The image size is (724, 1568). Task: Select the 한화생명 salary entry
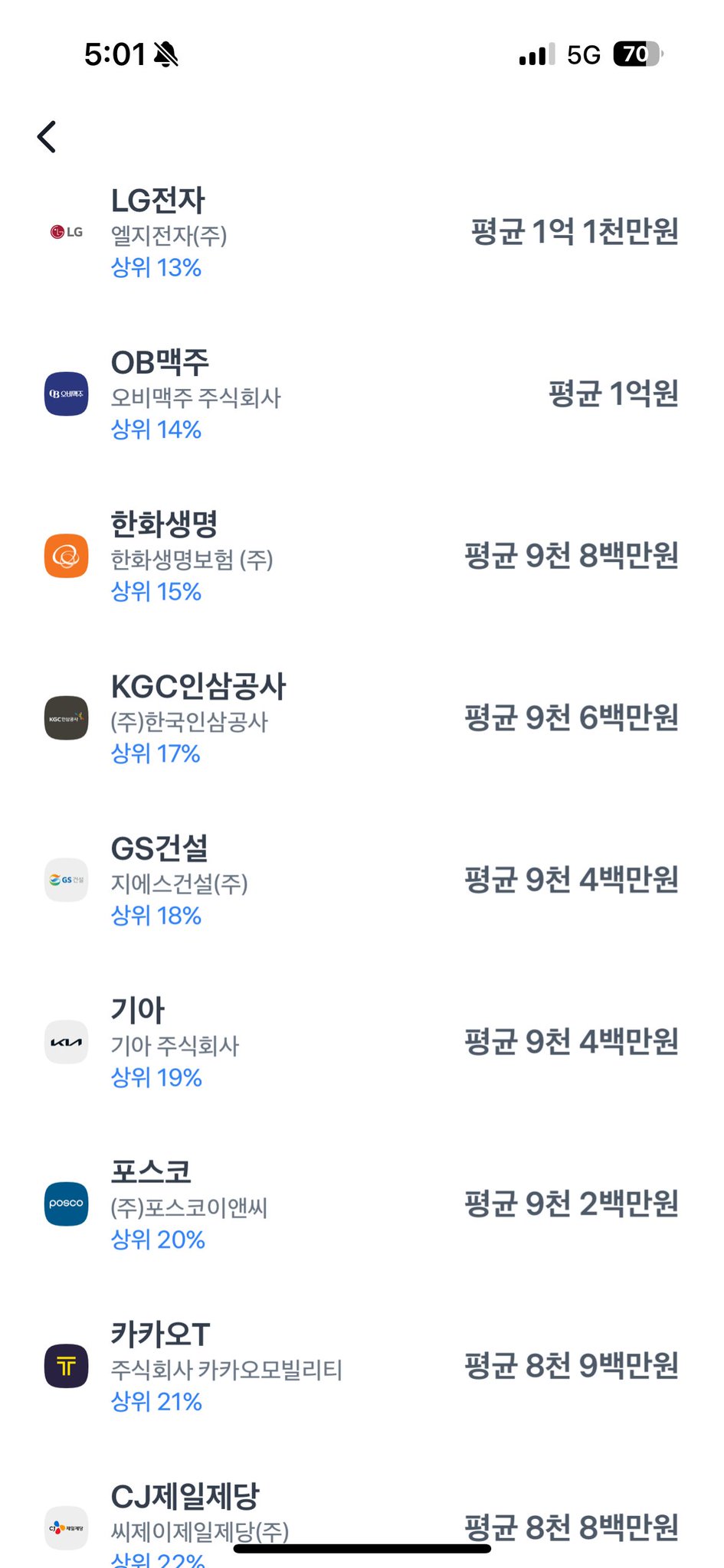[x=362, y=556]
